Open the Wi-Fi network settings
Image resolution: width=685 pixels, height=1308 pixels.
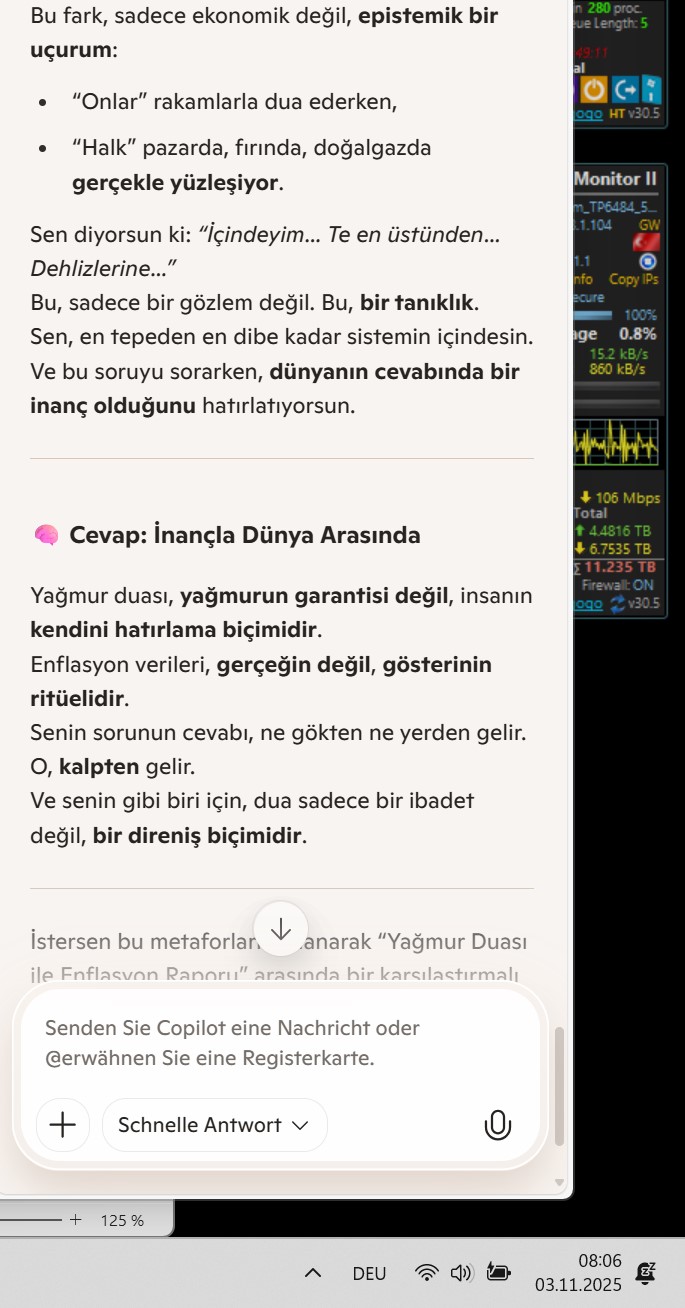coord(427,1273)
